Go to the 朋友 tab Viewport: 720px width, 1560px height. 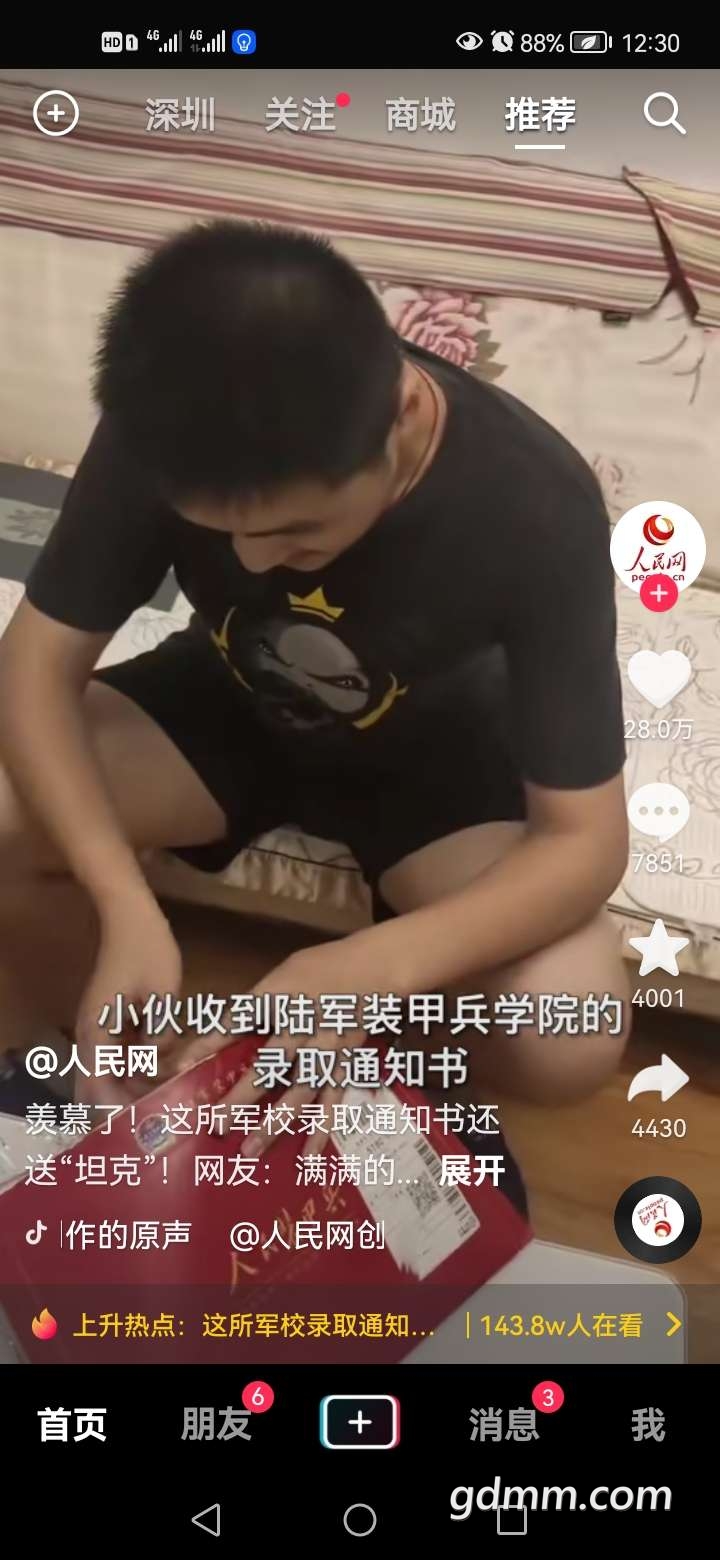point(216,1424)
